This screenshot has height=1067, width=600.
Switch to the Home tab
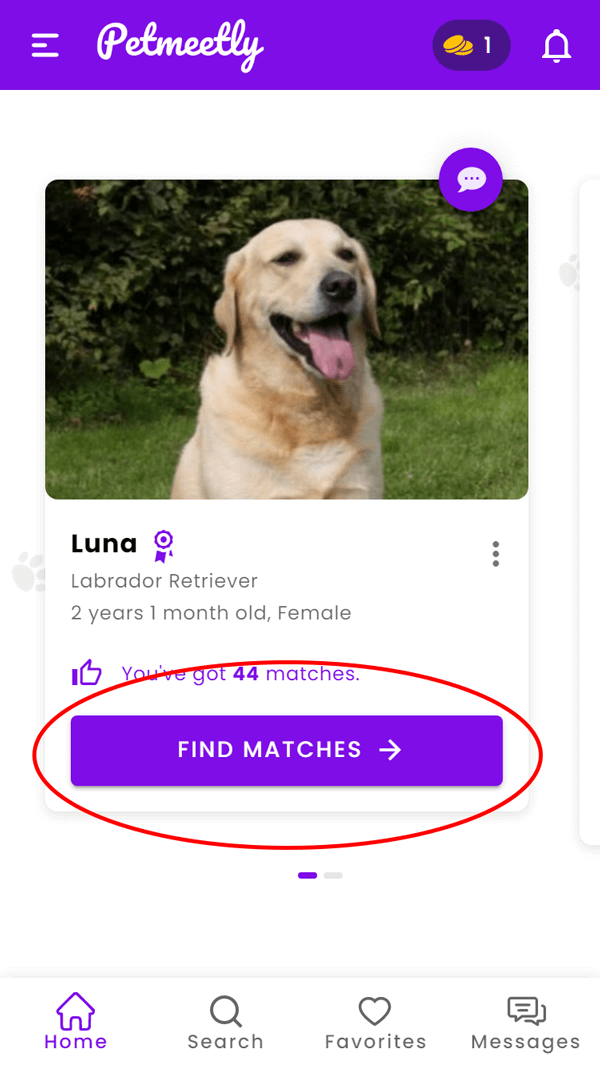pos(76,1021)
